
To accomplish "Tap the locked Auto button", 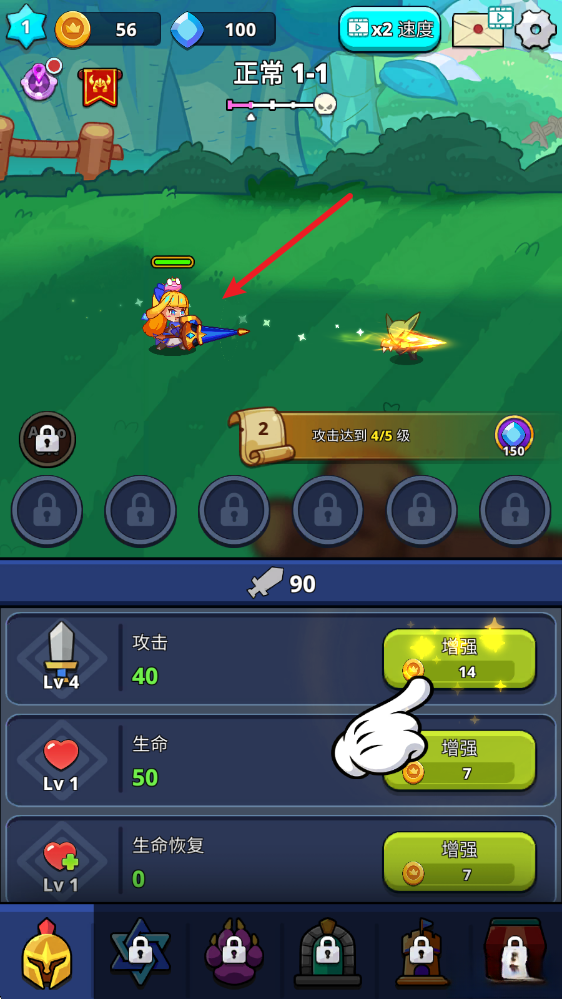I will click(x=47, y=439).
